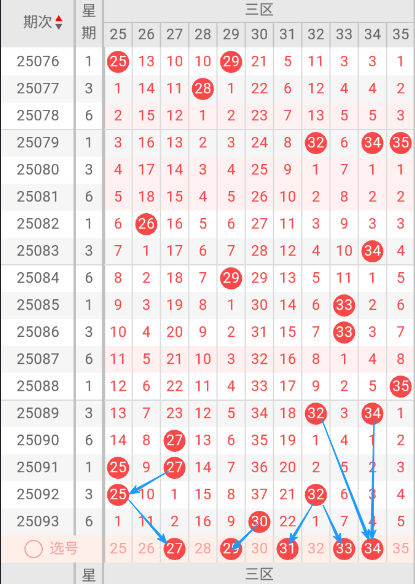
Task: Pick number 28 in the 选号 row
Action: (203, 548)
